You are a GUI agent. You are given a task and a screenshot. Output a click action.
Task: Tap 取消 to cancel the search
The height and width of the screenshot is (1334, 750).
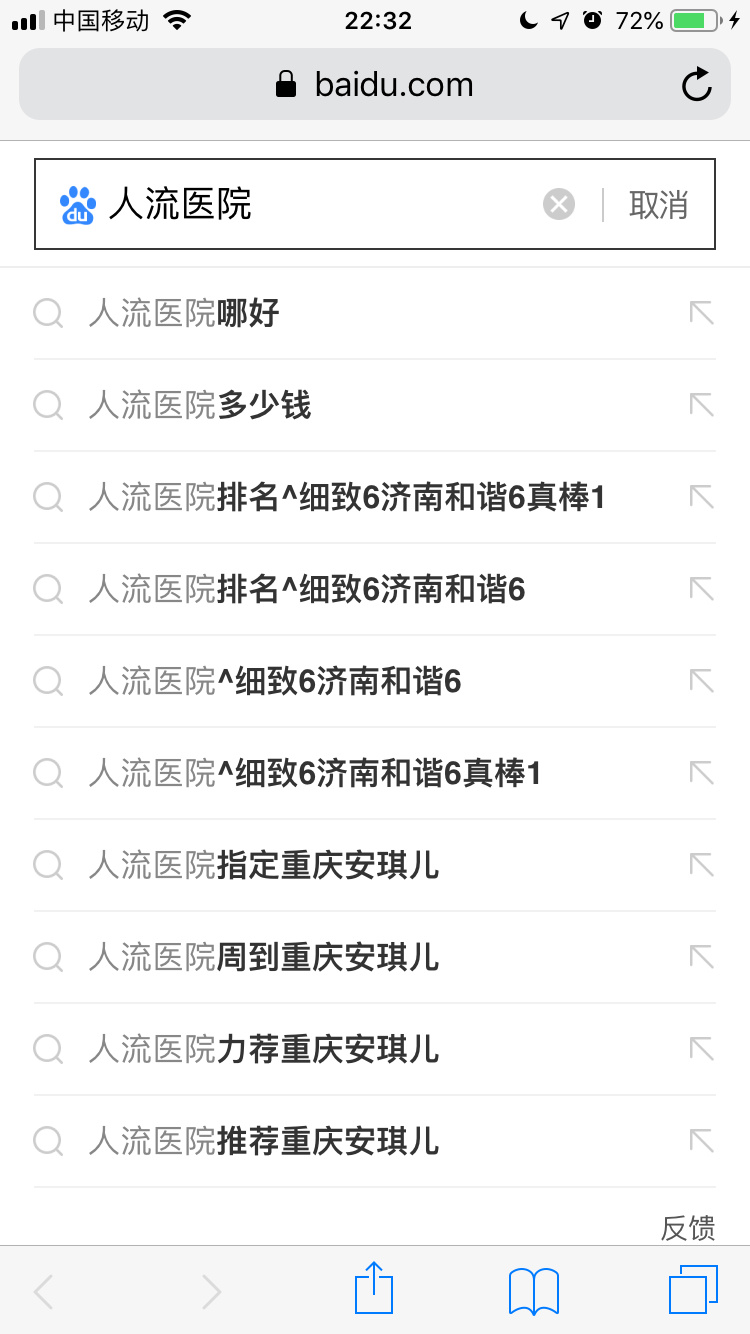pos(659,205)
